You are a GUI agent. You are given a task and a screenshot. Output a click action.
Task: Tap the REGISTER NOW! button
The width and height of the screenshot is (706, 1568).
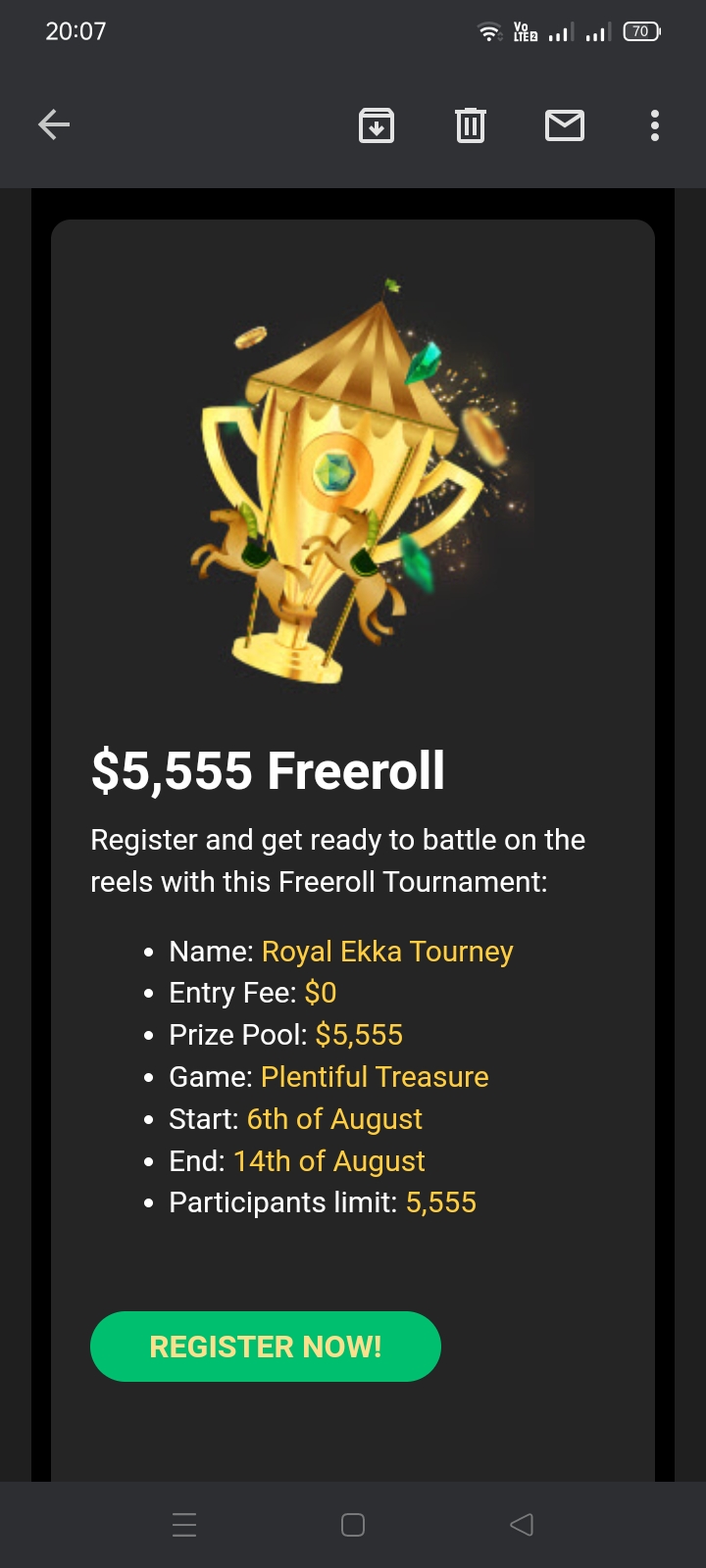point(266,1347)
